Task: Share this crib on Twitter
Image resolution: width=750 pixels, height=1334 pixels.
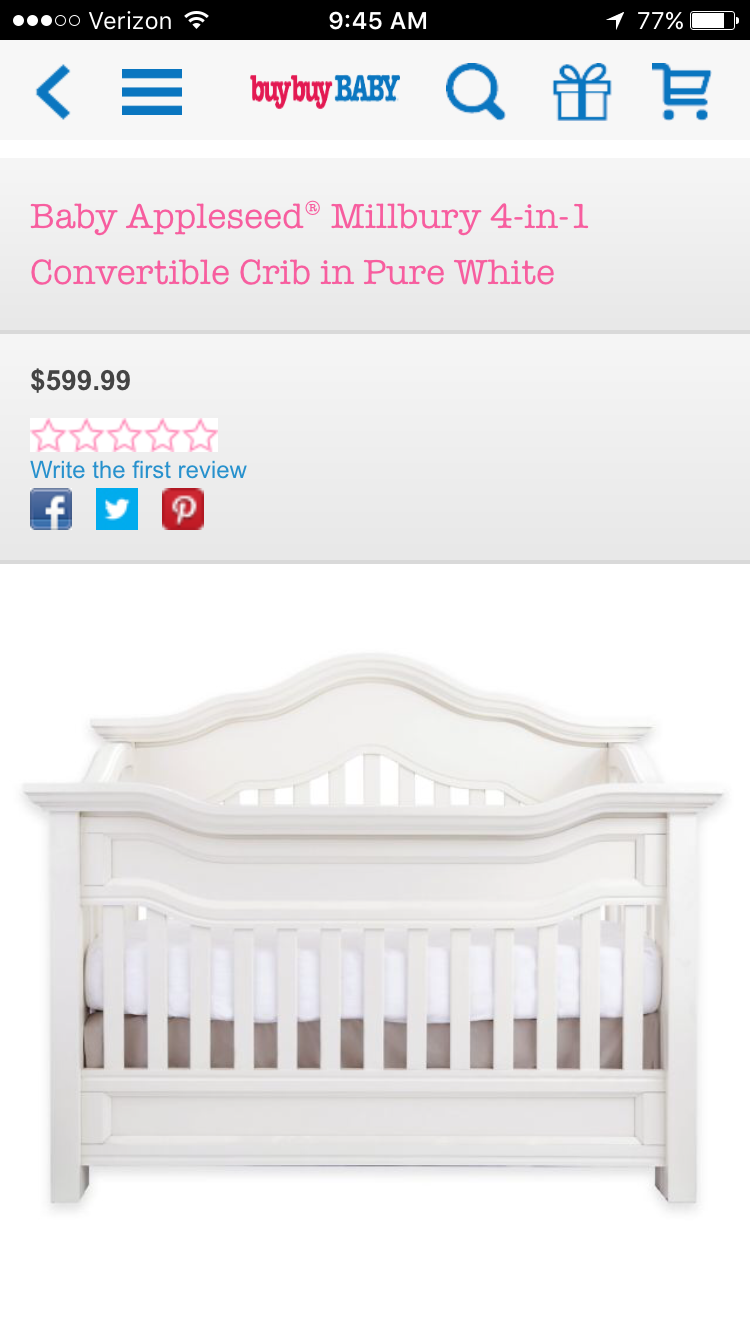Action: coord(117,509)
